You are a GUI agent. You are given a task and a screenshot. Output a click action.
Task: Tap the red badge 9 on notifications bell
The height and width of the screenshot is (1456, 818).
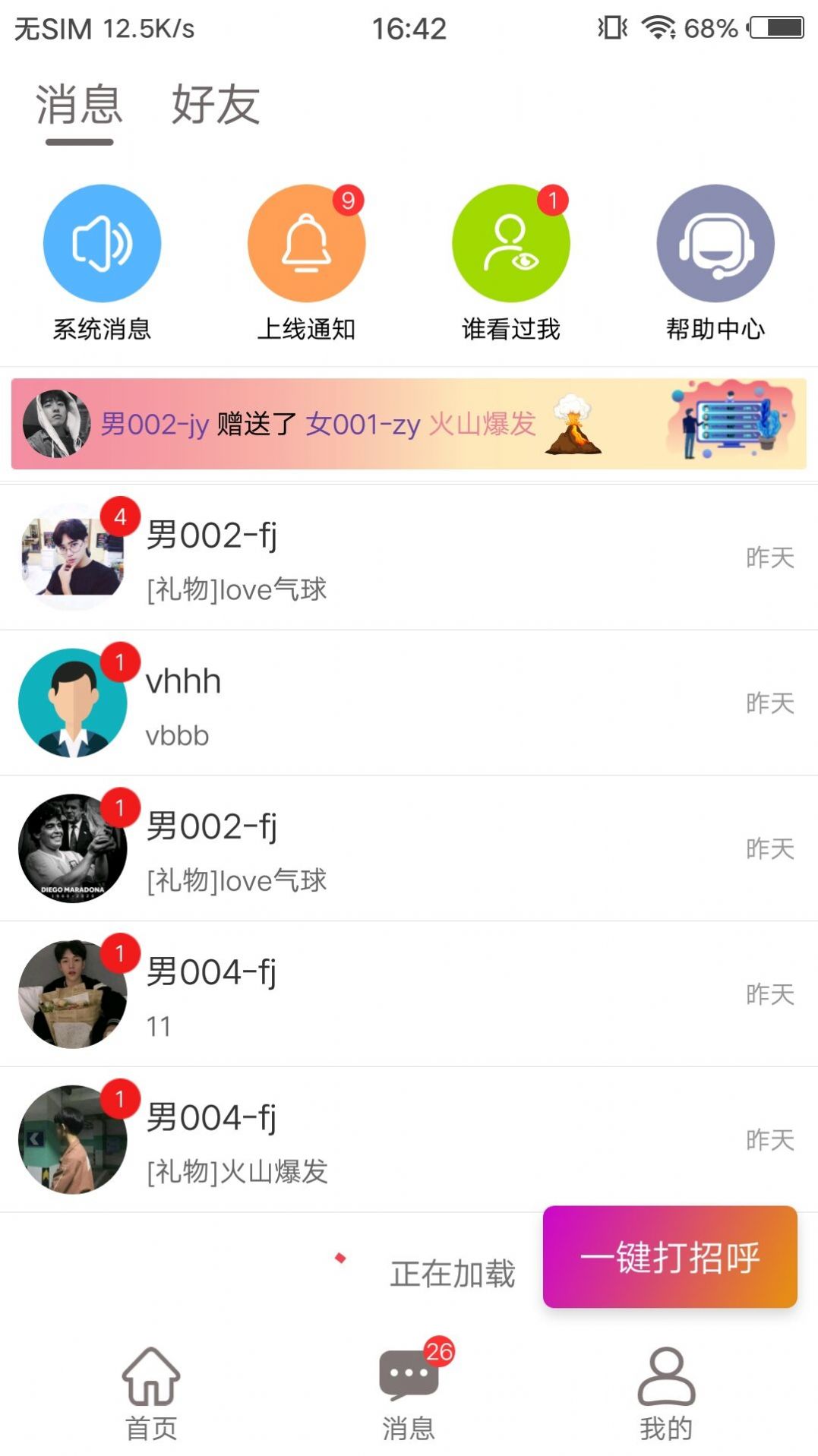coord(349,201)
